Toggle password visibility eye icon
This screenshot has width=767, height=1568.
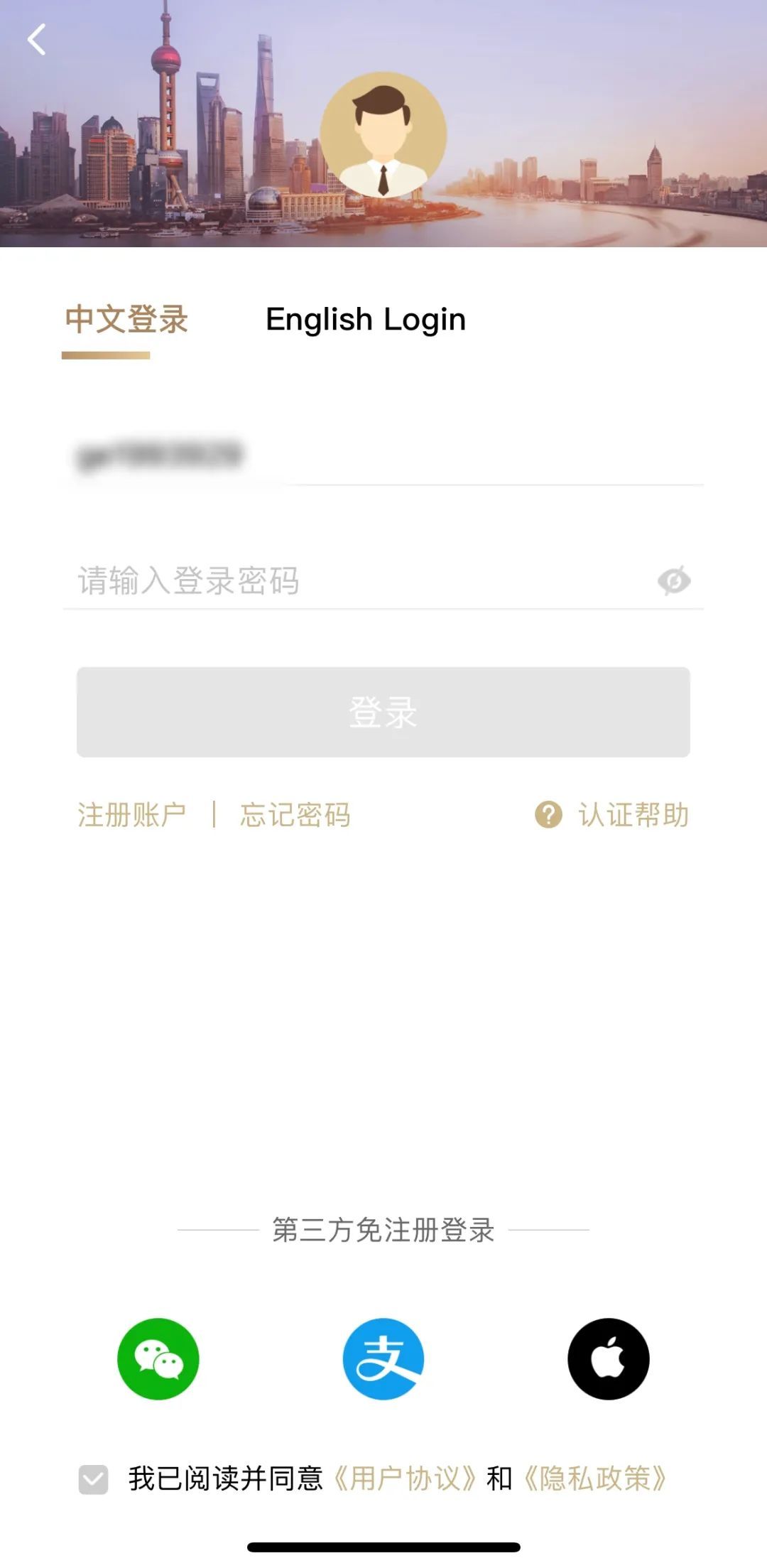click(673, 581)
